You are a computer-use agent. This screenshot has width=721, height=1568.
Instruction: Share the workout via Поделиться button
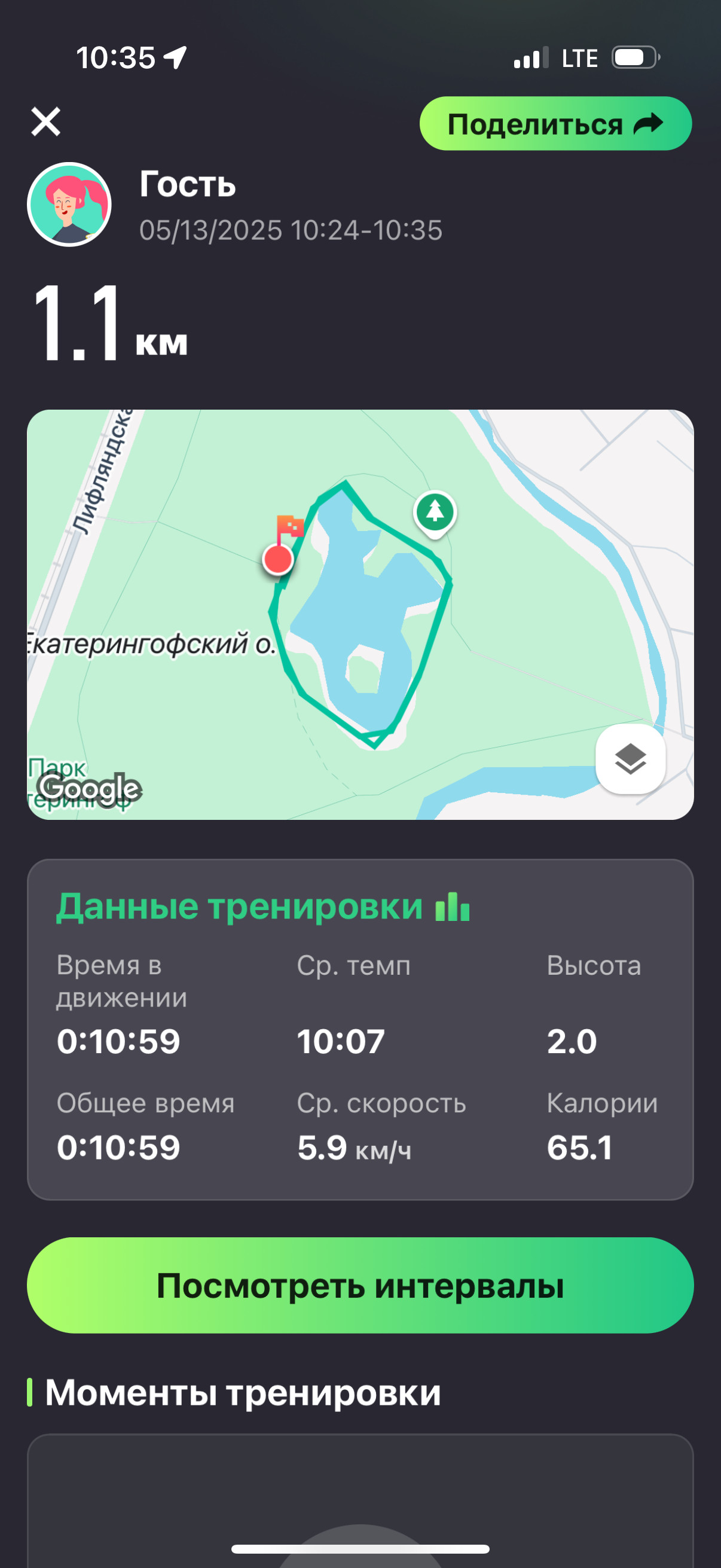(x=555, y=124)
